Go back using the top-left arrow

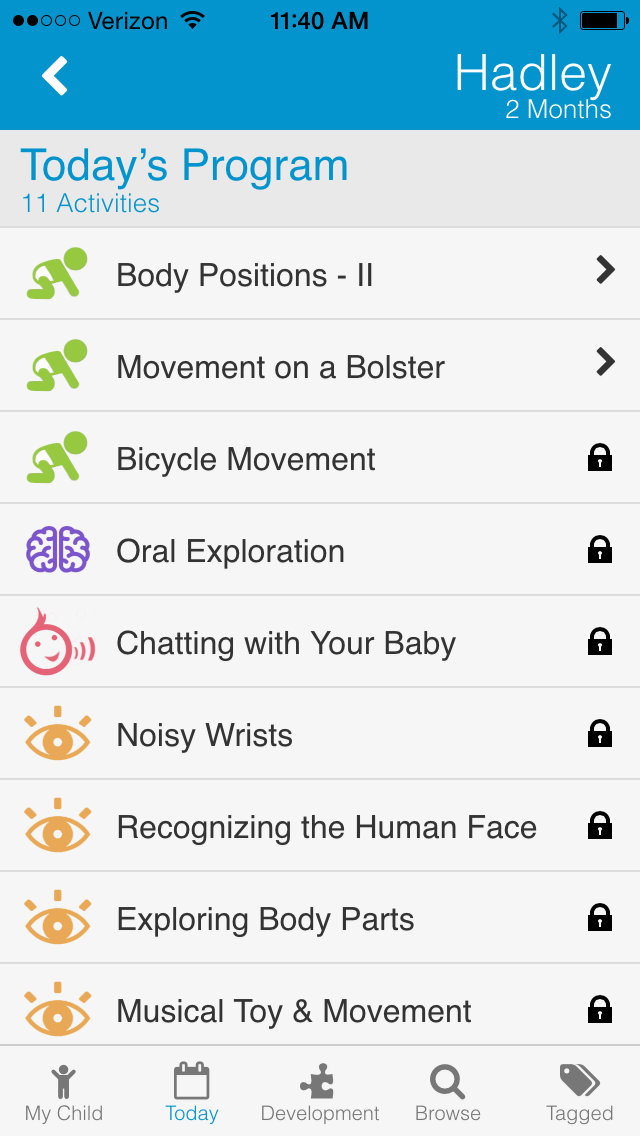pyautogui.click(x=55, y=75)
